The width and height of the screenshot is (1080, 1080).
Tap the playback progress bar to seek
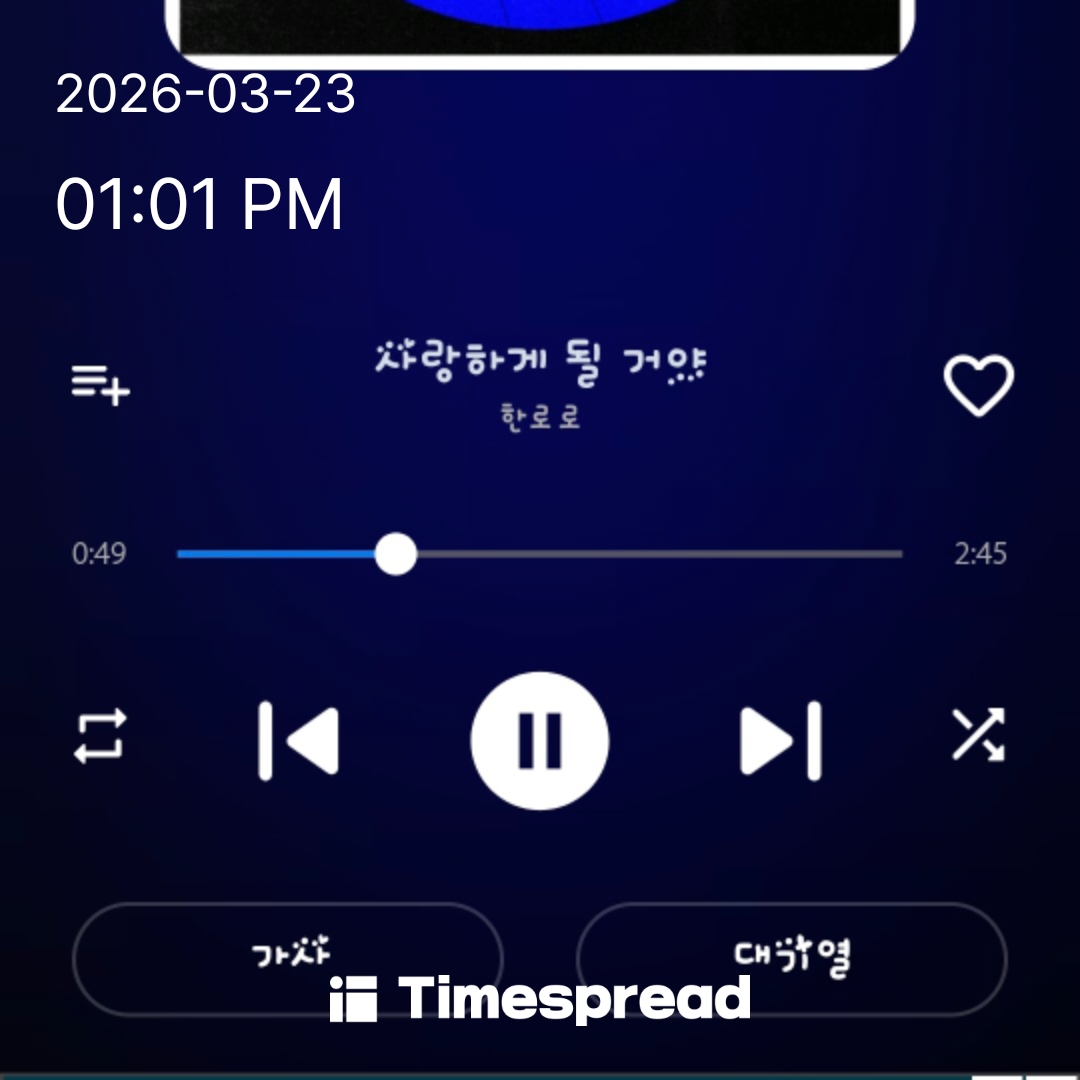(x=540, y=554)
